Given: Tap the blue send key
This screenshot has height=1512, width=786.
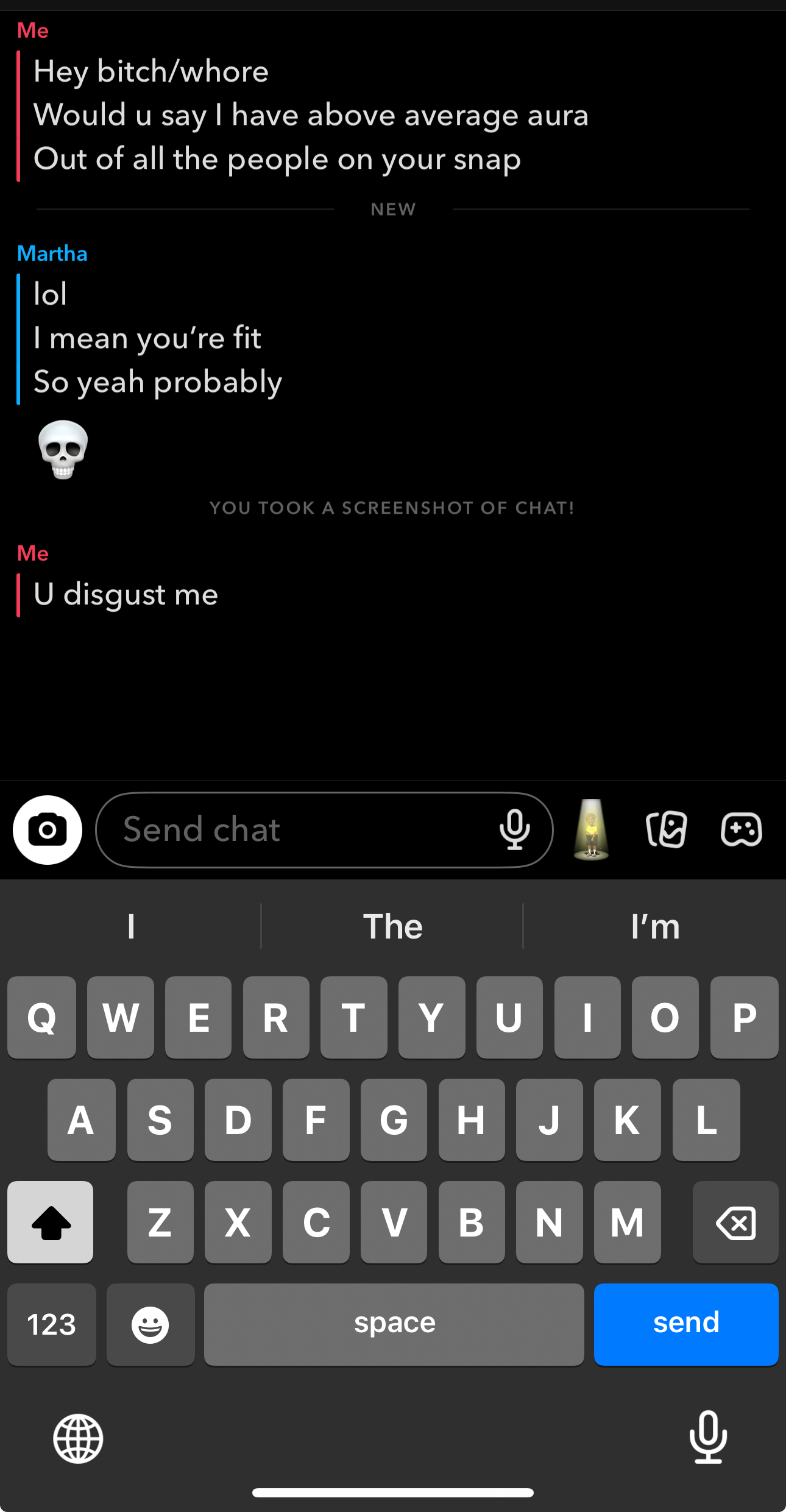Looking at the screenshot, I should point(686,1324).
